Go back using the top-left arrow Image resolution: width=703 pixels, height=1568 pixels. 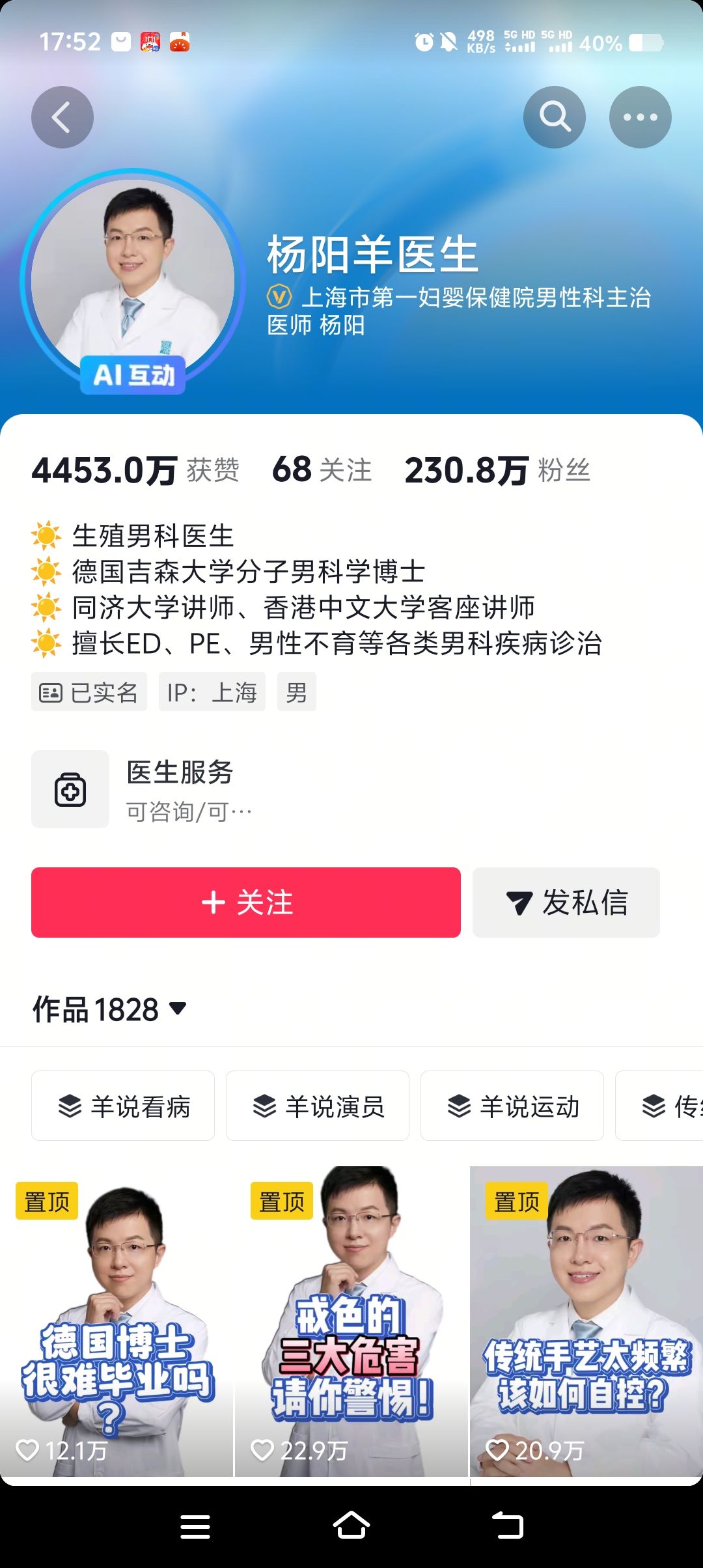62,117
